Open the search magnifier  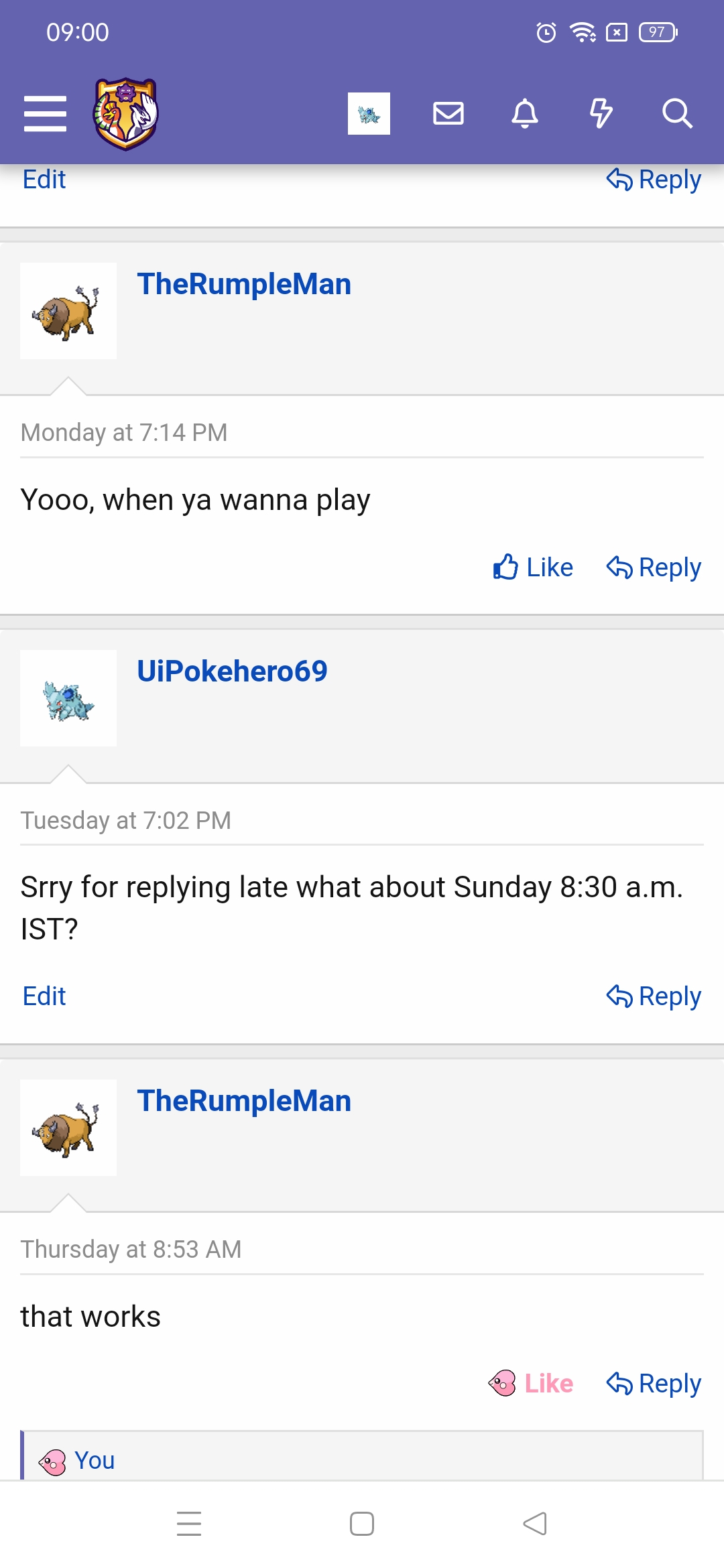click(x=677, y=113)
